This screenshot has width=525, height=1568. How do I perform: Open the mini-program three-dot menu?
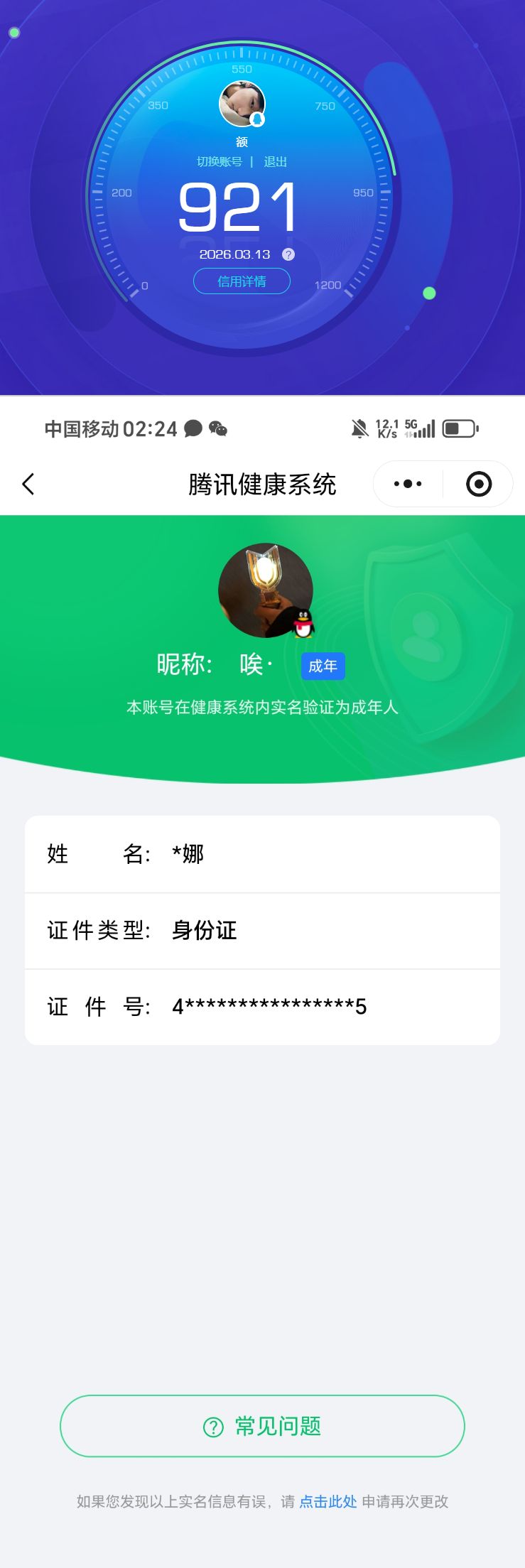tap(408, 485)
